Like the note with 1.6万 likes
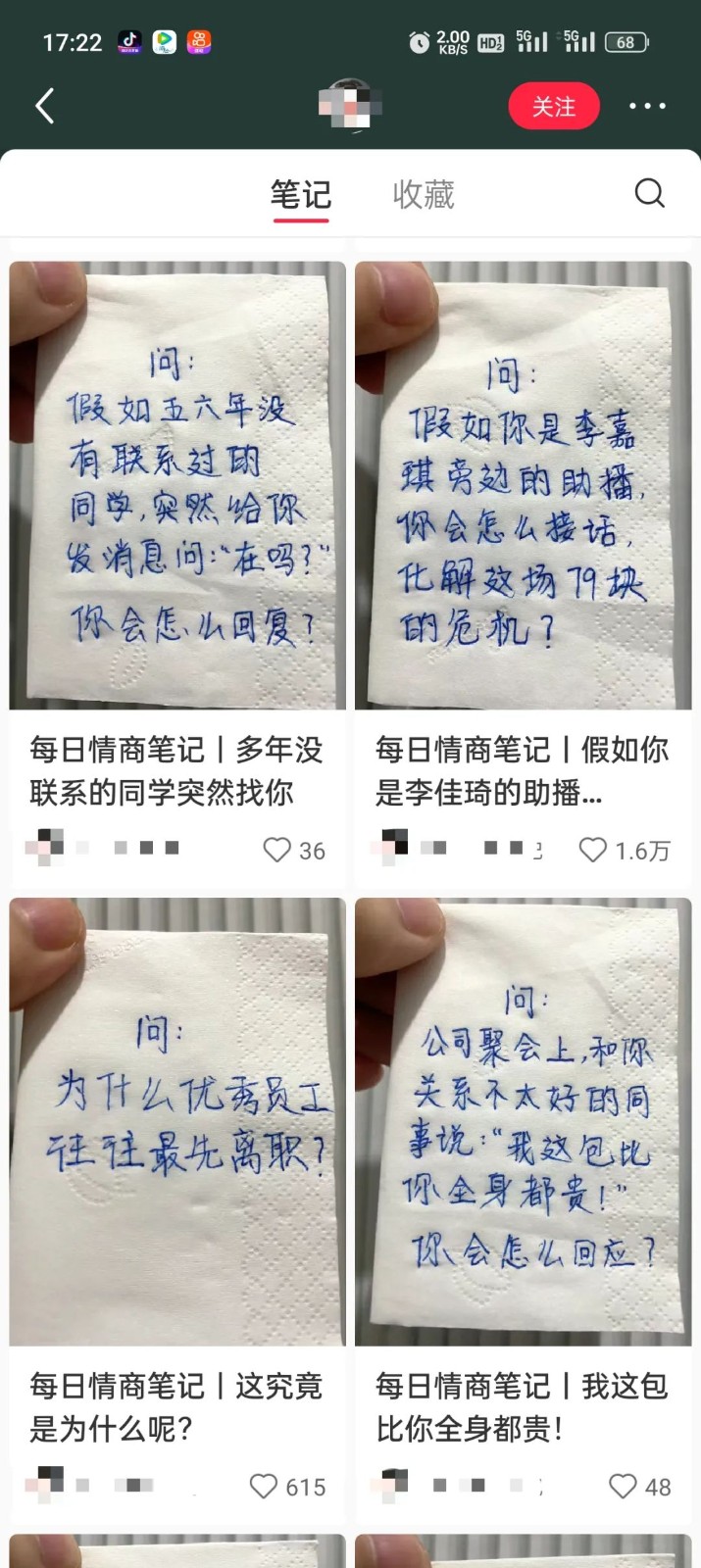Viewport: 701px width, 1568px height. coord(593,850)
